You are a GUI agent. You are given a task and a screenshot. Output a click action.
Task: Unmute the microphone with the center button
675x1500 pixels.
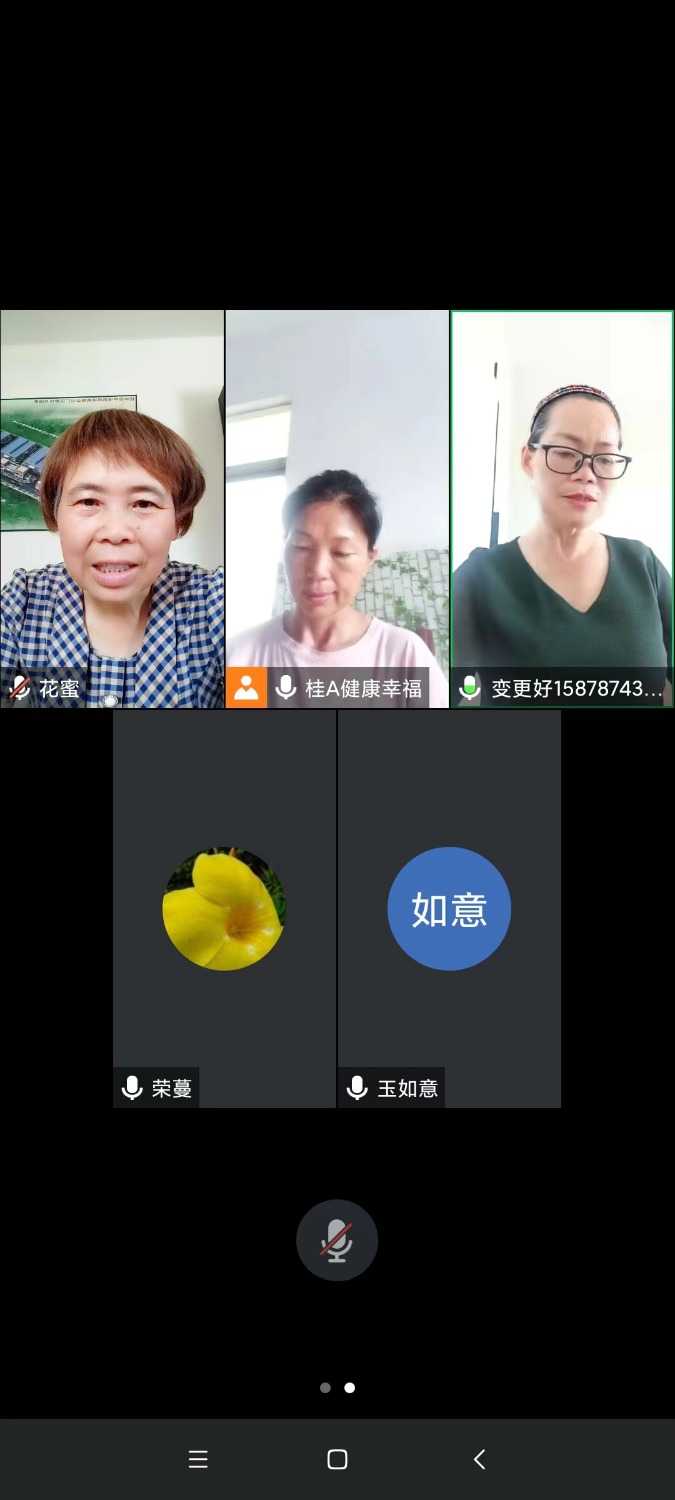(x=337, y=1240)
